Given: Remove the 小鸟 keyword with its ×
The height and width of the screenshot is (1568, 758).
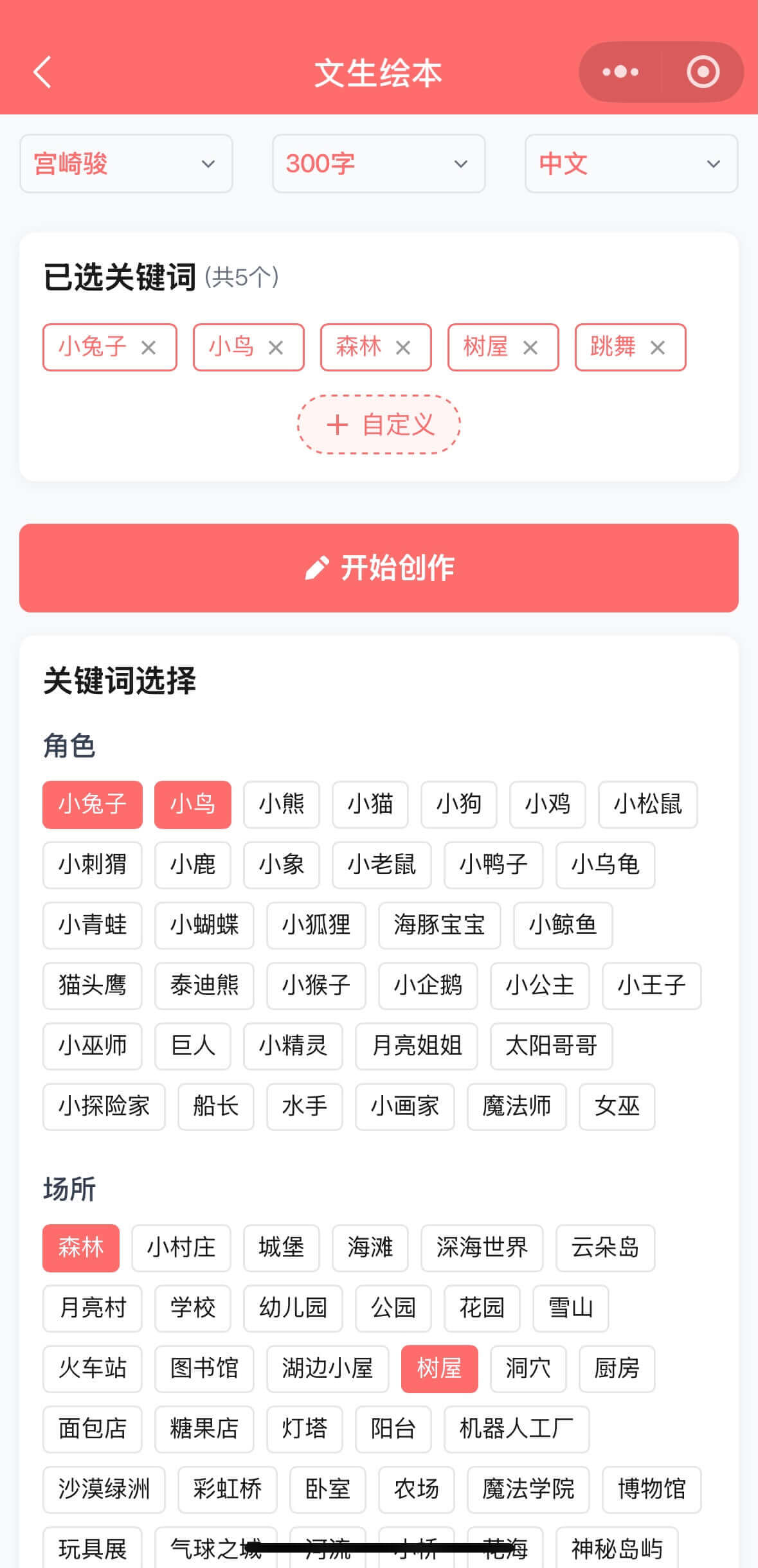Looking at the screenshot, I should pyautogui.click(x=276, y=348).
